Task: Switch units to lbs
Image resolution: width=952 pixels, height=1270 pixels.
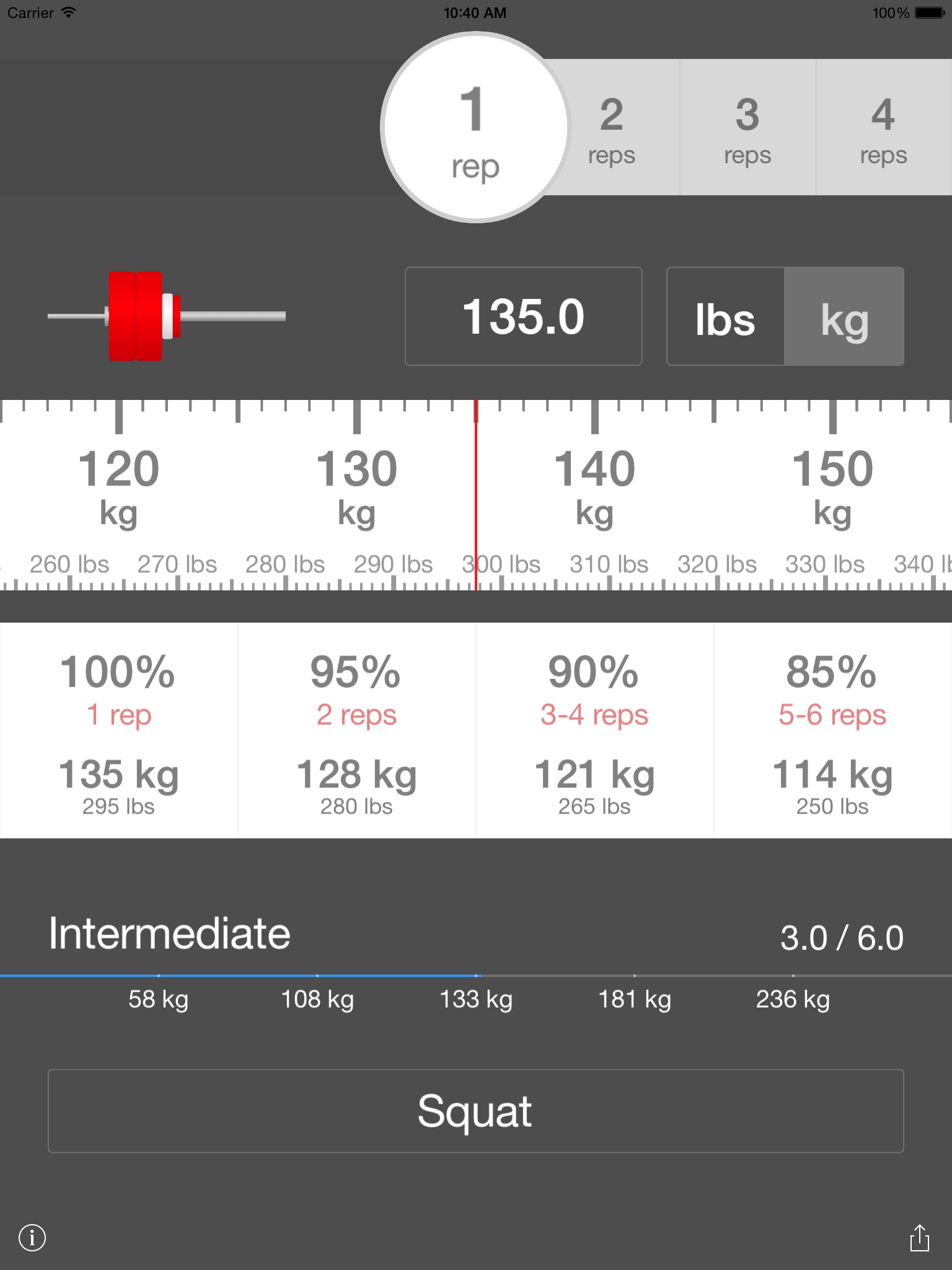Action: [725, 316]
